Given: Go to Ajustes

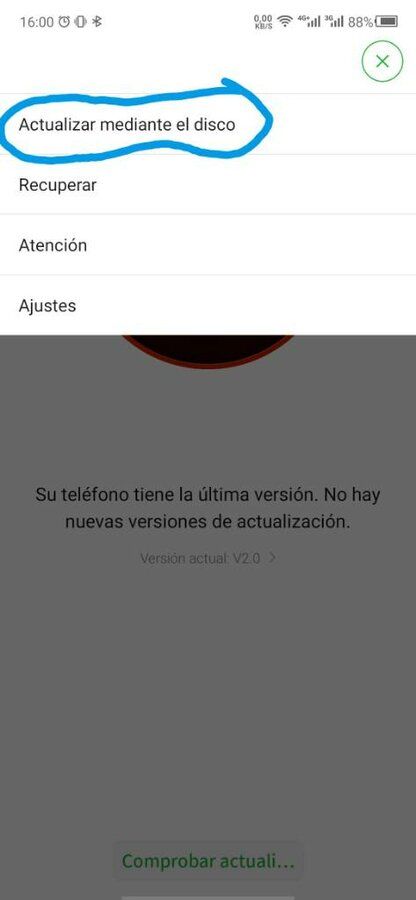Looking at the screenshot, I should 208,305.
